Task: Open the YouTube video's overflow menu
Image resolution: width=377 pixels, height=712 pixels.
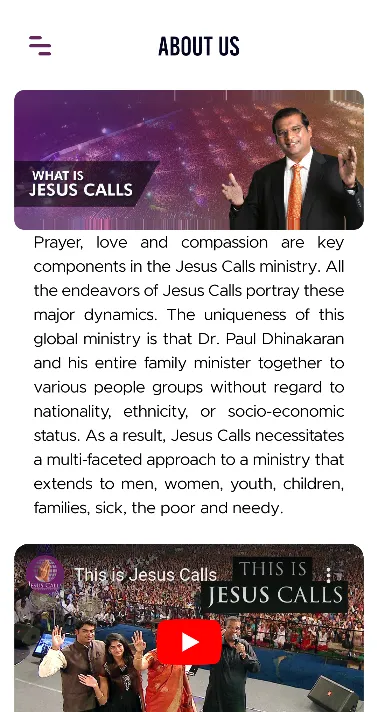Action: 329,575
